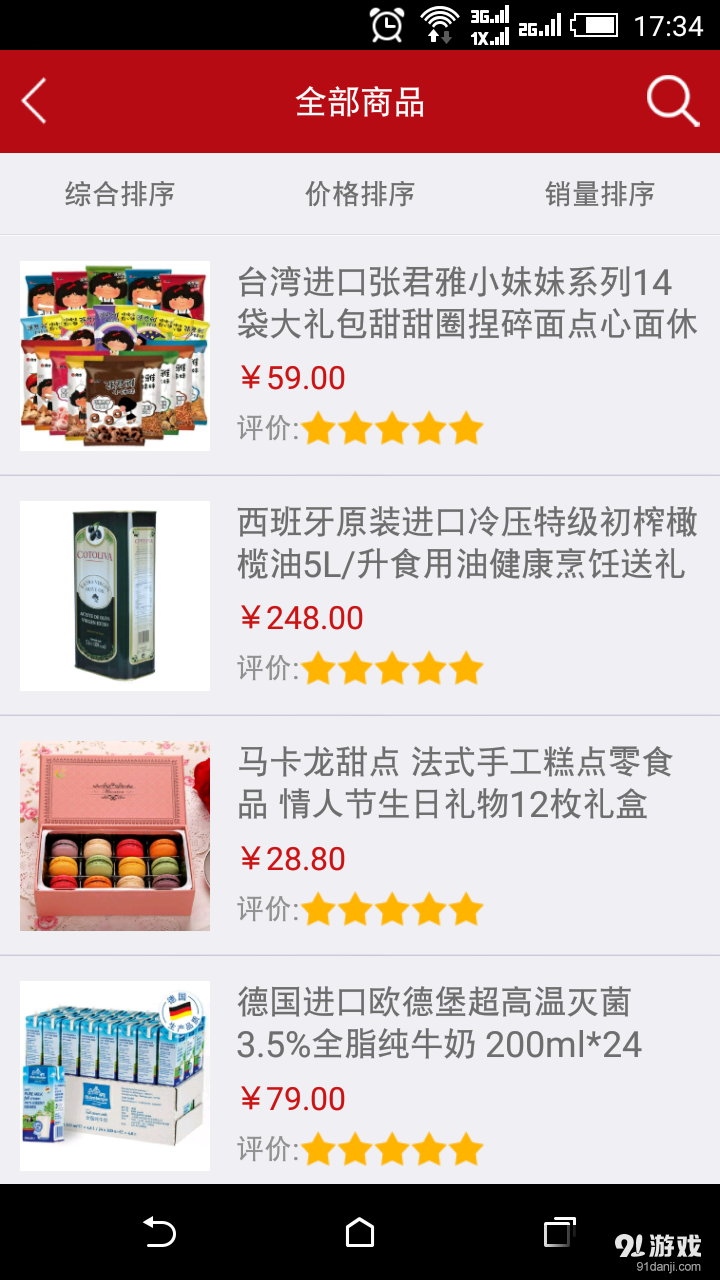720x1280 pixels.
Task: Sort products by 销量排序
Action: click(598, 196)
